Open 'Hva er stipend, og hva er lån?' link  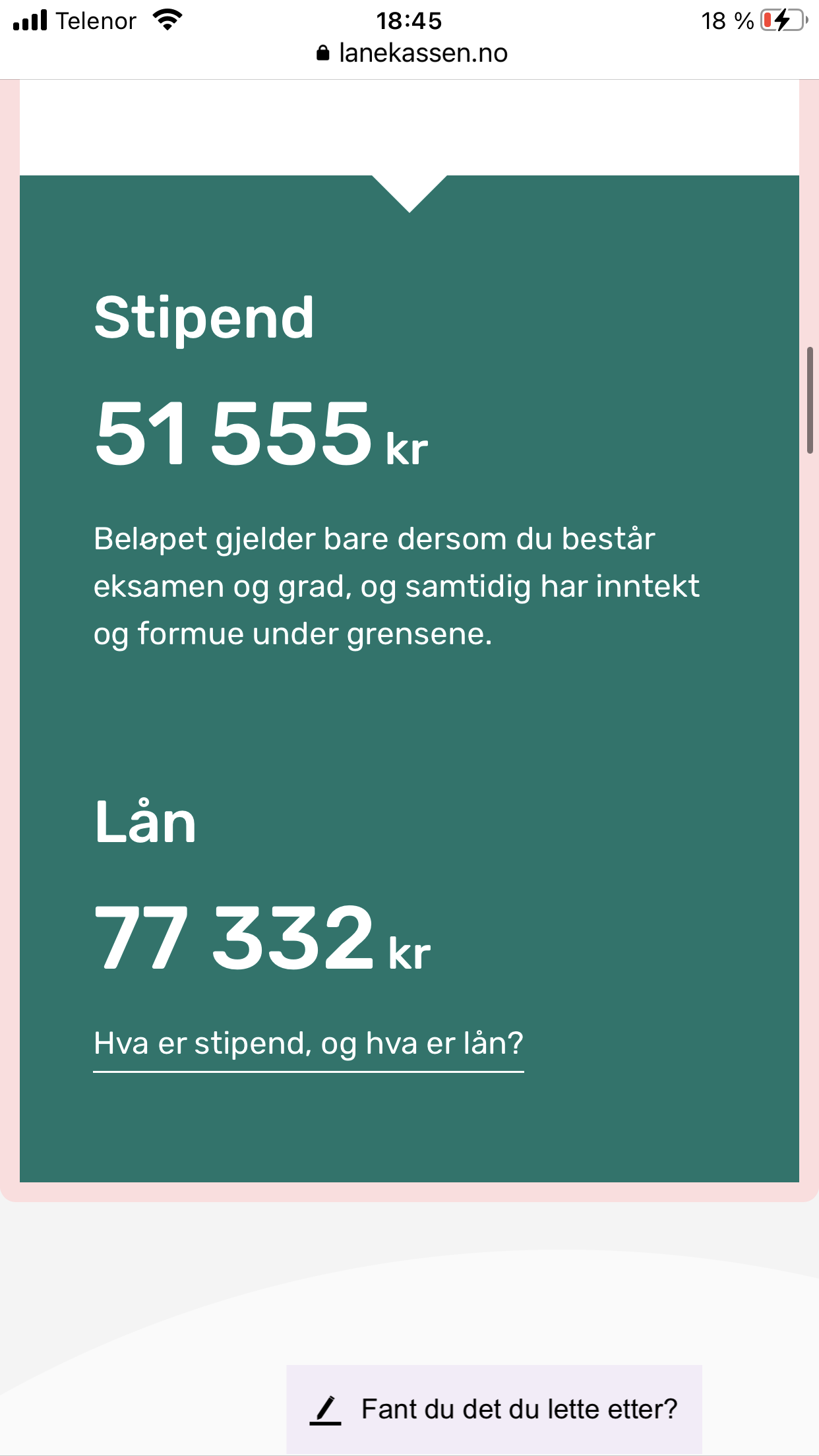point(308,1044)
